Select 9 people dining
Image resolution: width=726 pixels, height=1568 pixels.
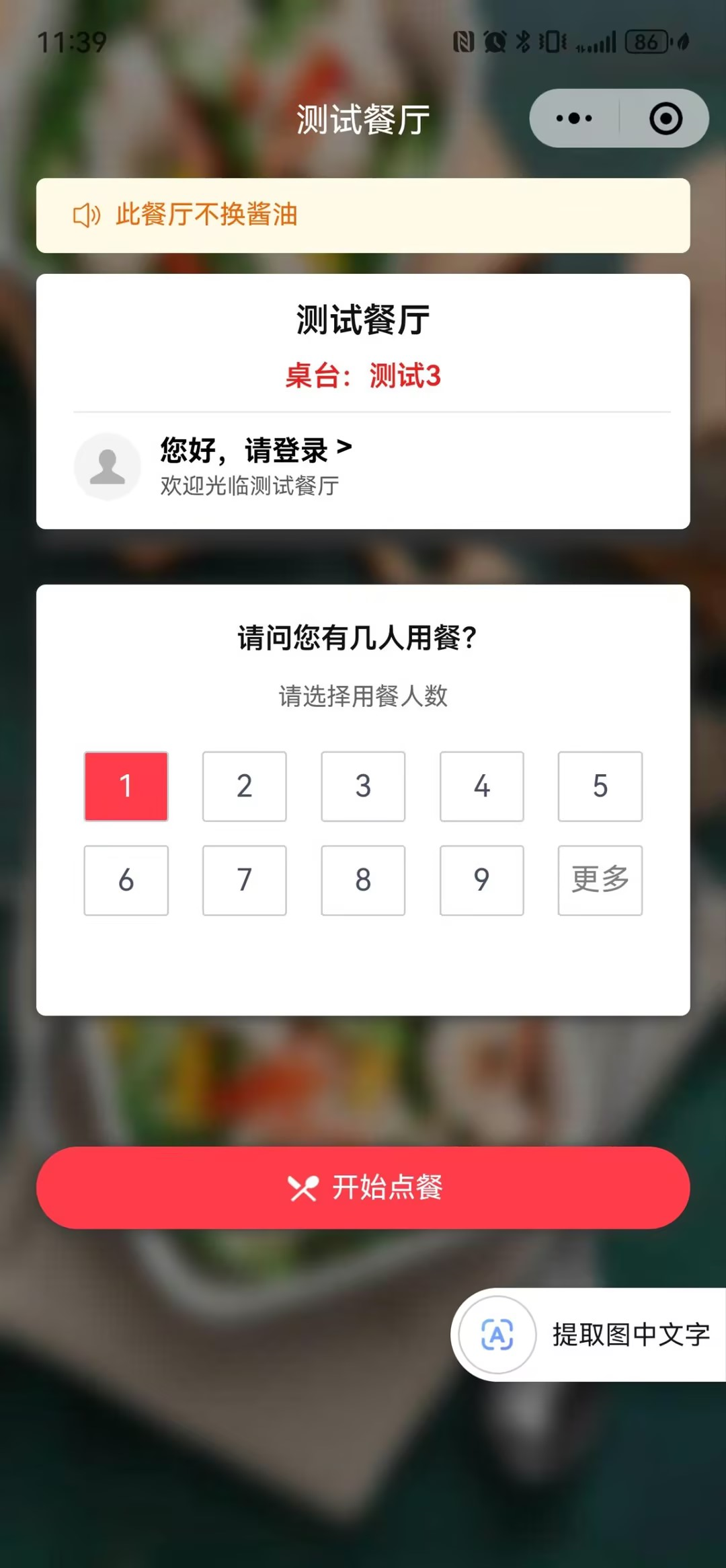481,880
